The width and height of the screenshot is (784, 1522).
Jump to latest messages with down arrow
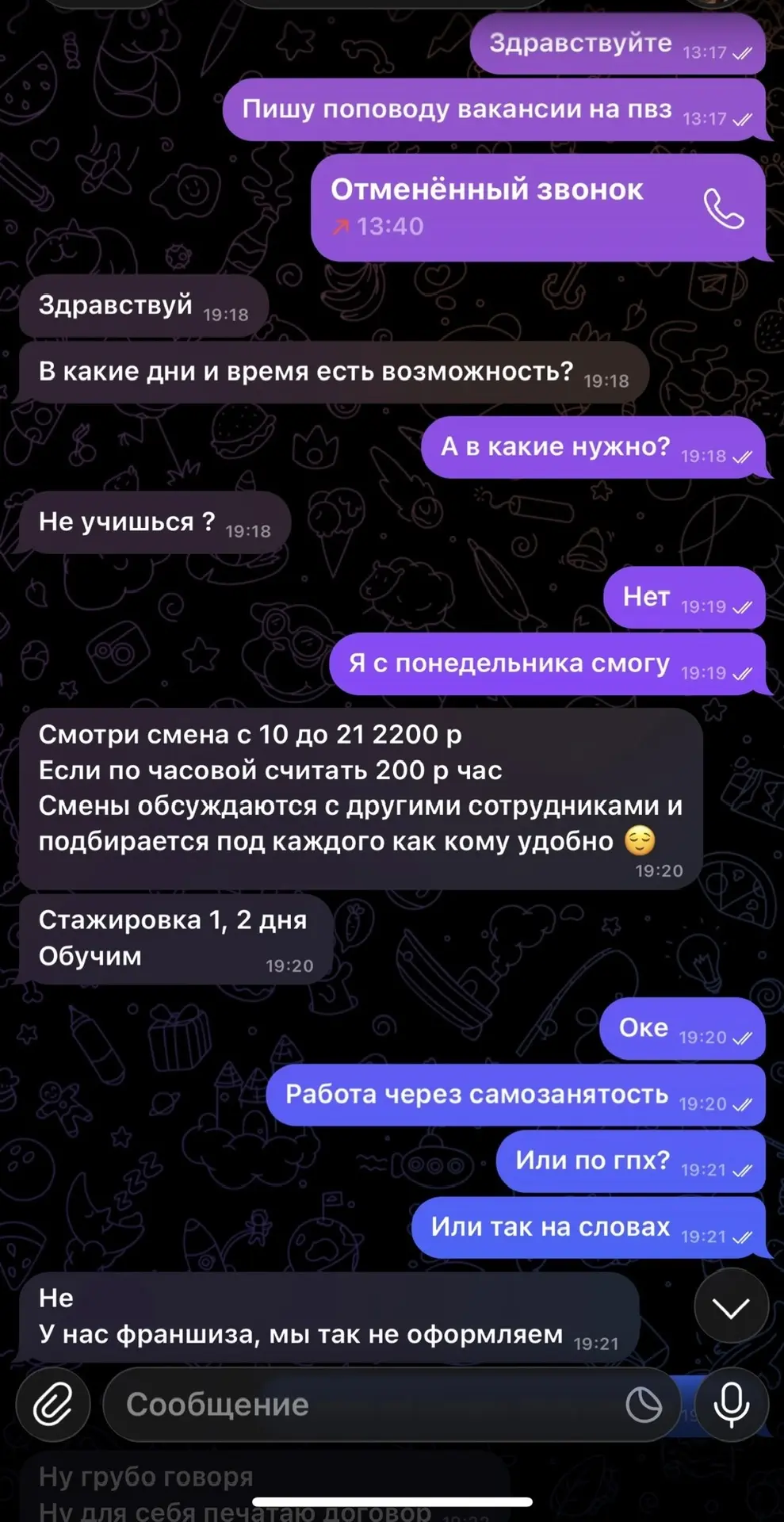pos(731,1308)
